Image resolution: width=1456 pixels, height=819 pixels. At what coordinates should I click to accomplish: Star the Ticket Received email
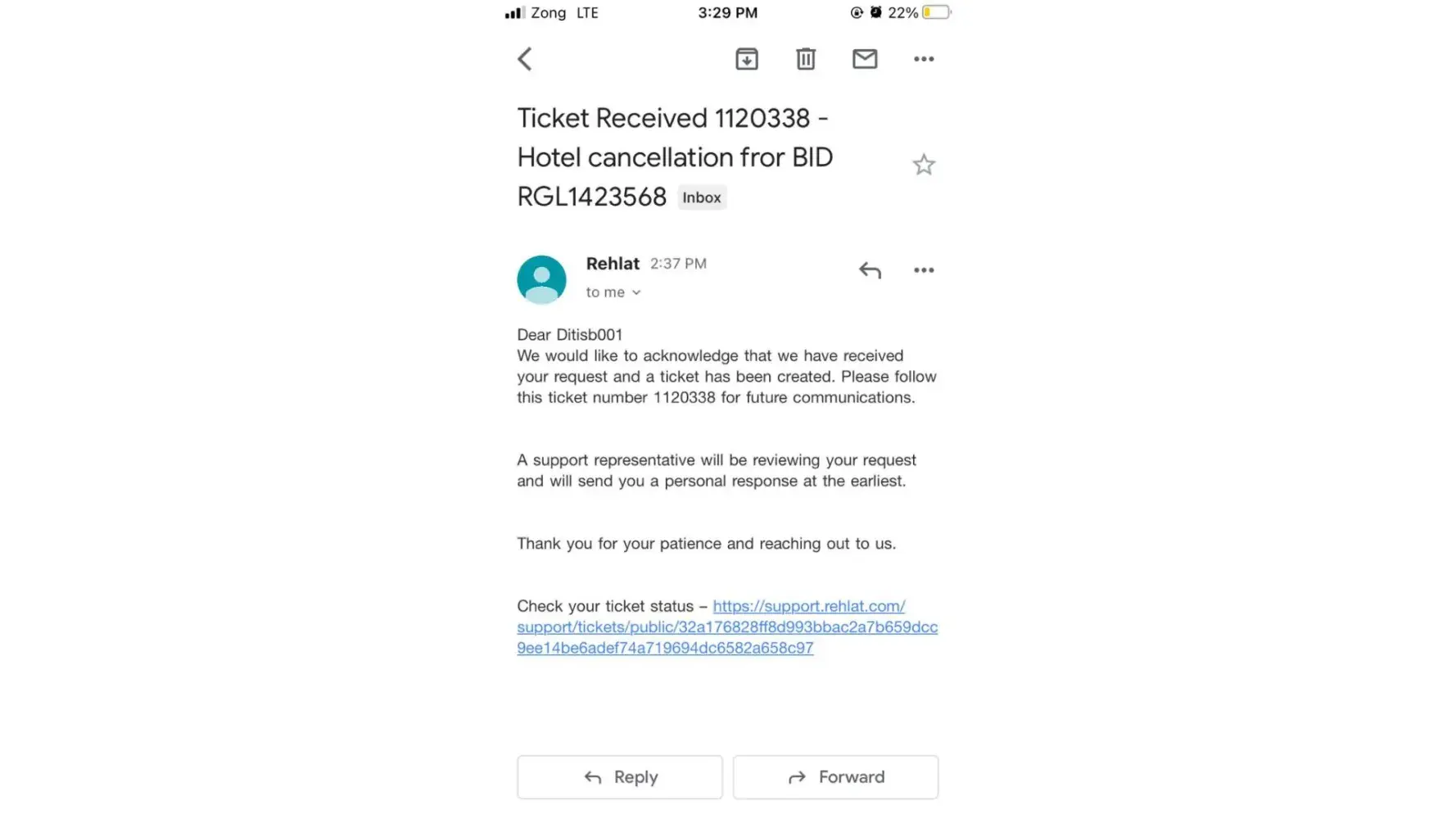tap(924, 165)
